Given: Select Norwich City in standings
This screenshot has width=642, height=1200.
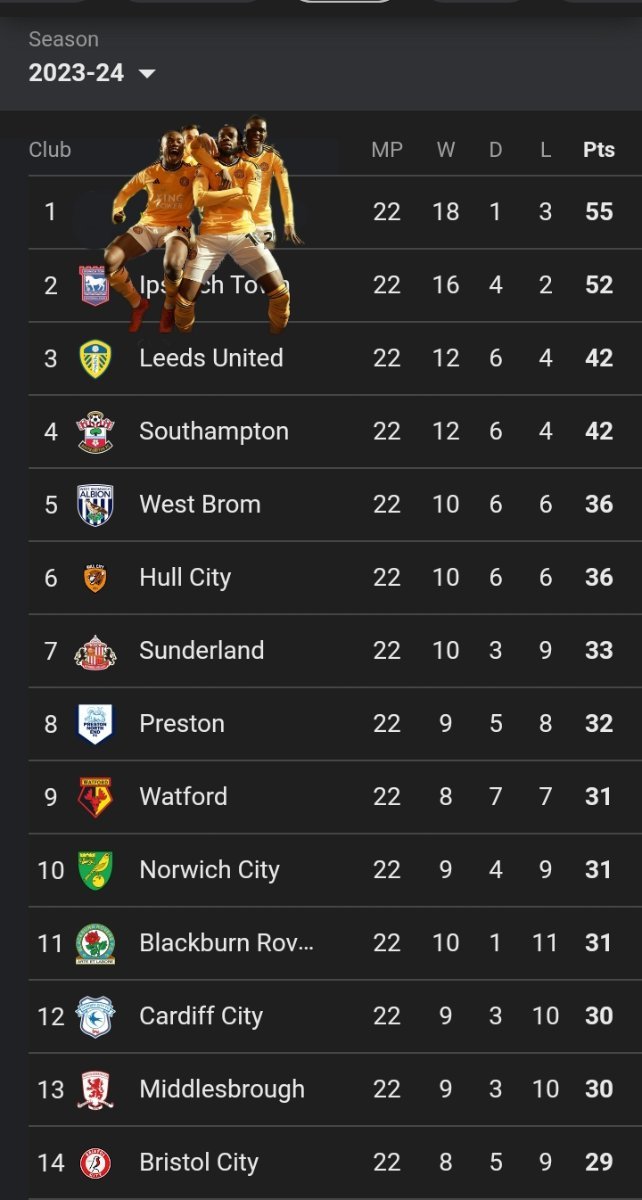Looking at the screenshot, I should (321, 869).
